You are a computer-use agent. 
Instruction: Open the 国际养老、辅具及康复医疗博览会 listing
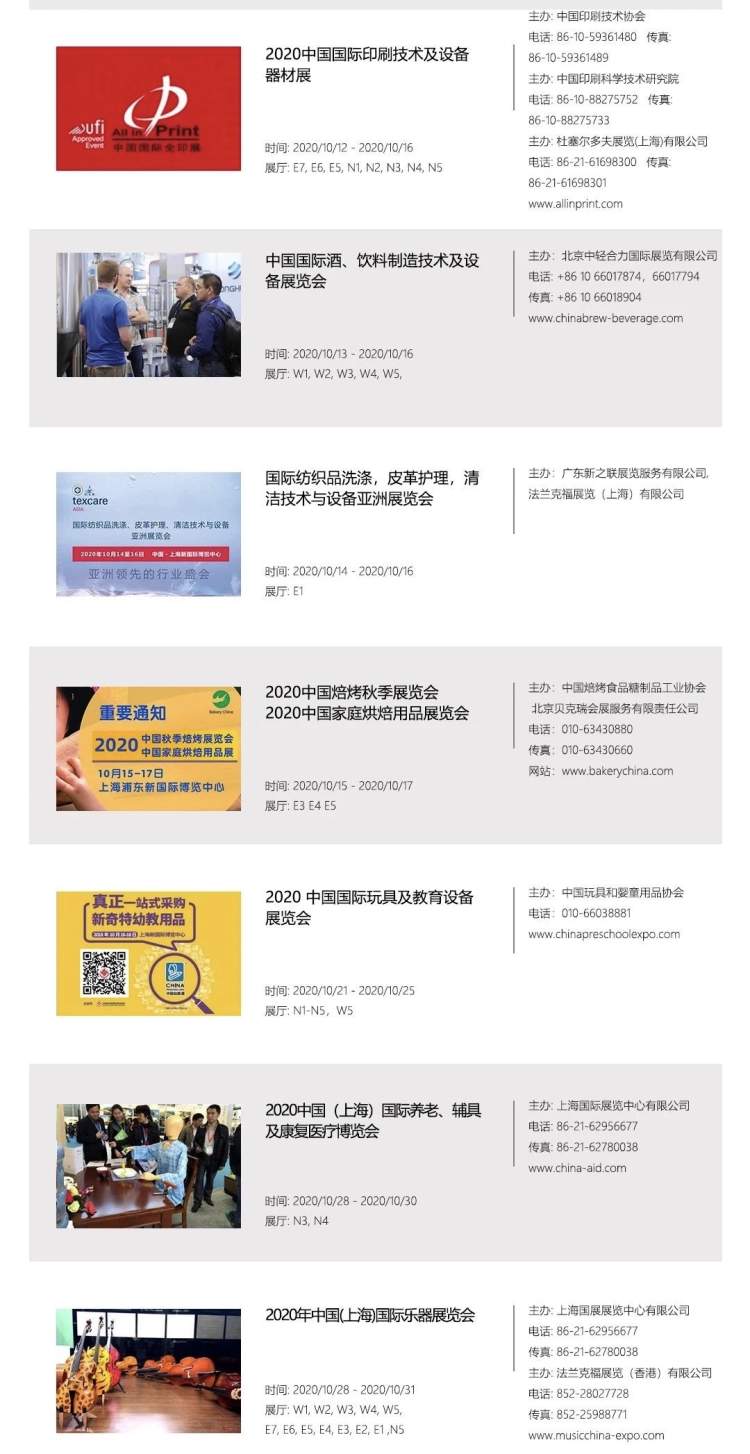tap(372, 1120)
